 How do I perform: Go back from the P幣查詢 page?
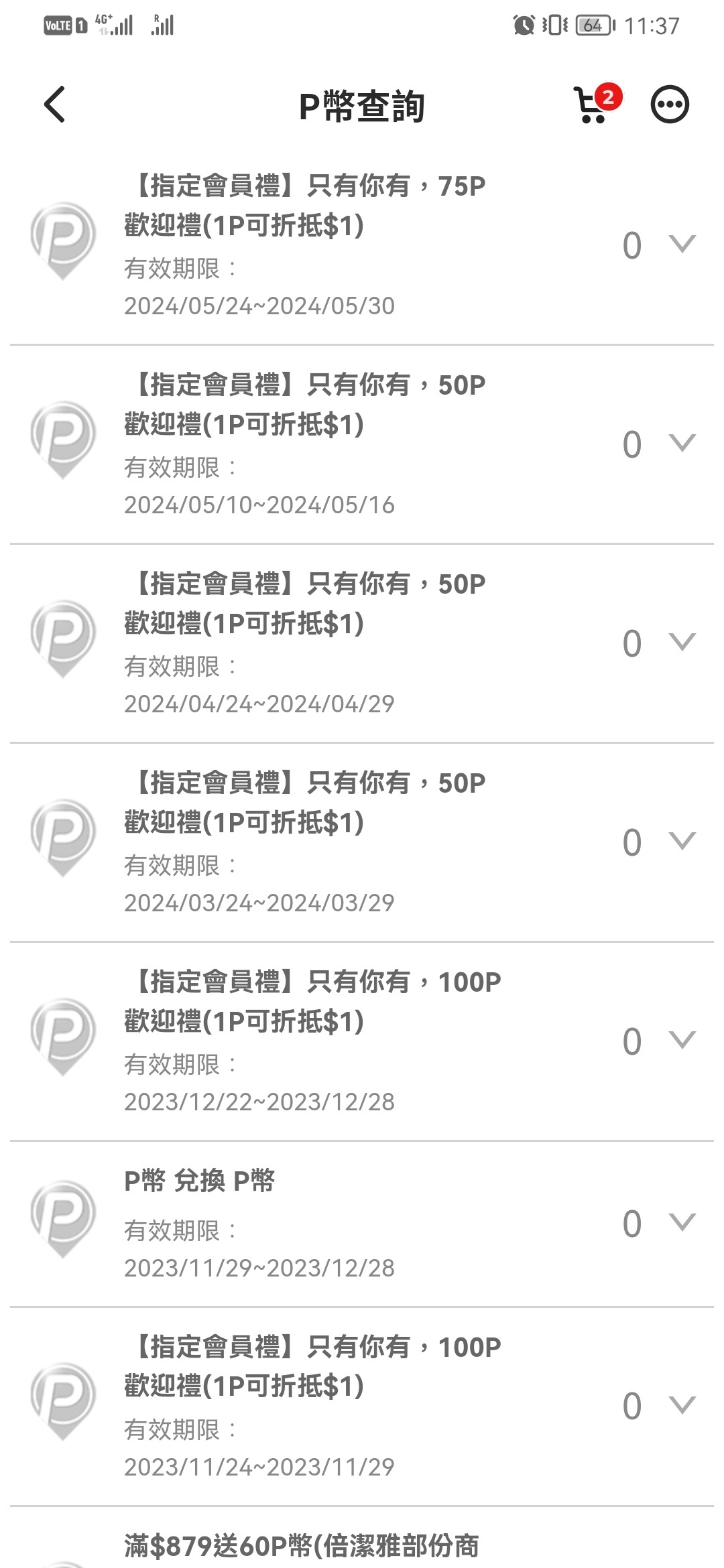pyautogui.click(x=54, y=105)
